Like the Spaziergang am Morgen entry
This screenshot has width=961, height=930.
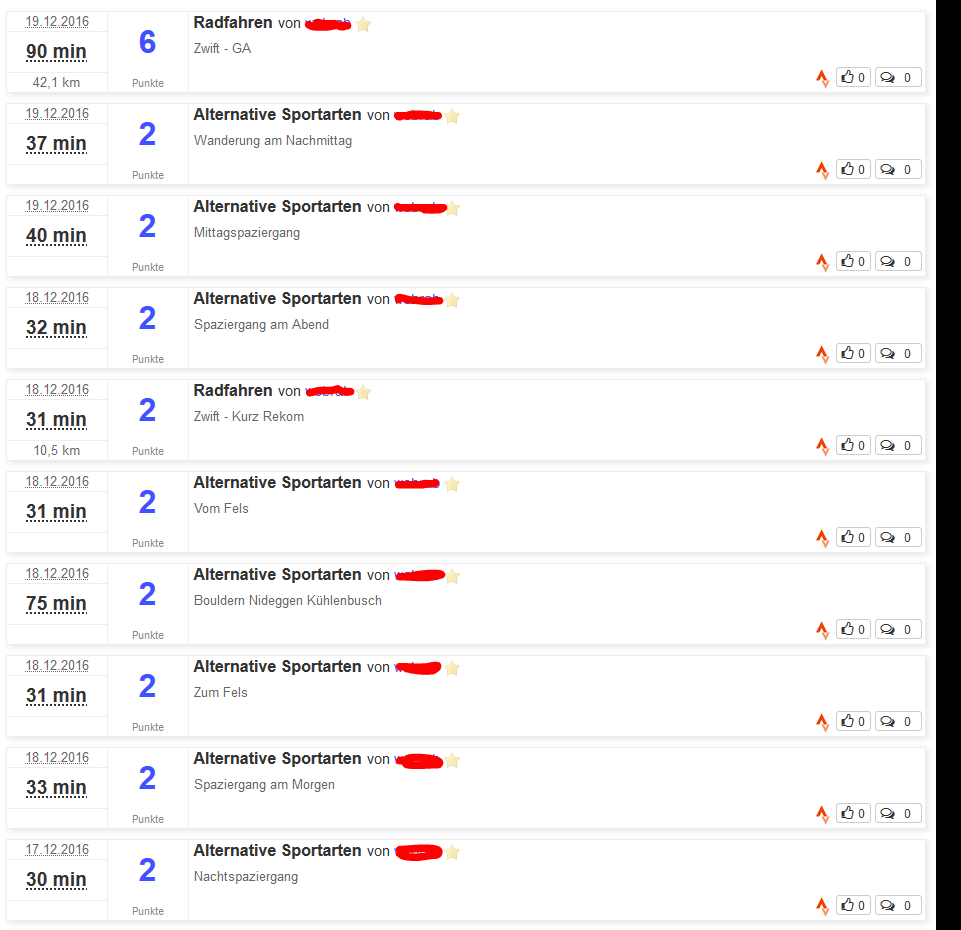(x=853, y=813)
